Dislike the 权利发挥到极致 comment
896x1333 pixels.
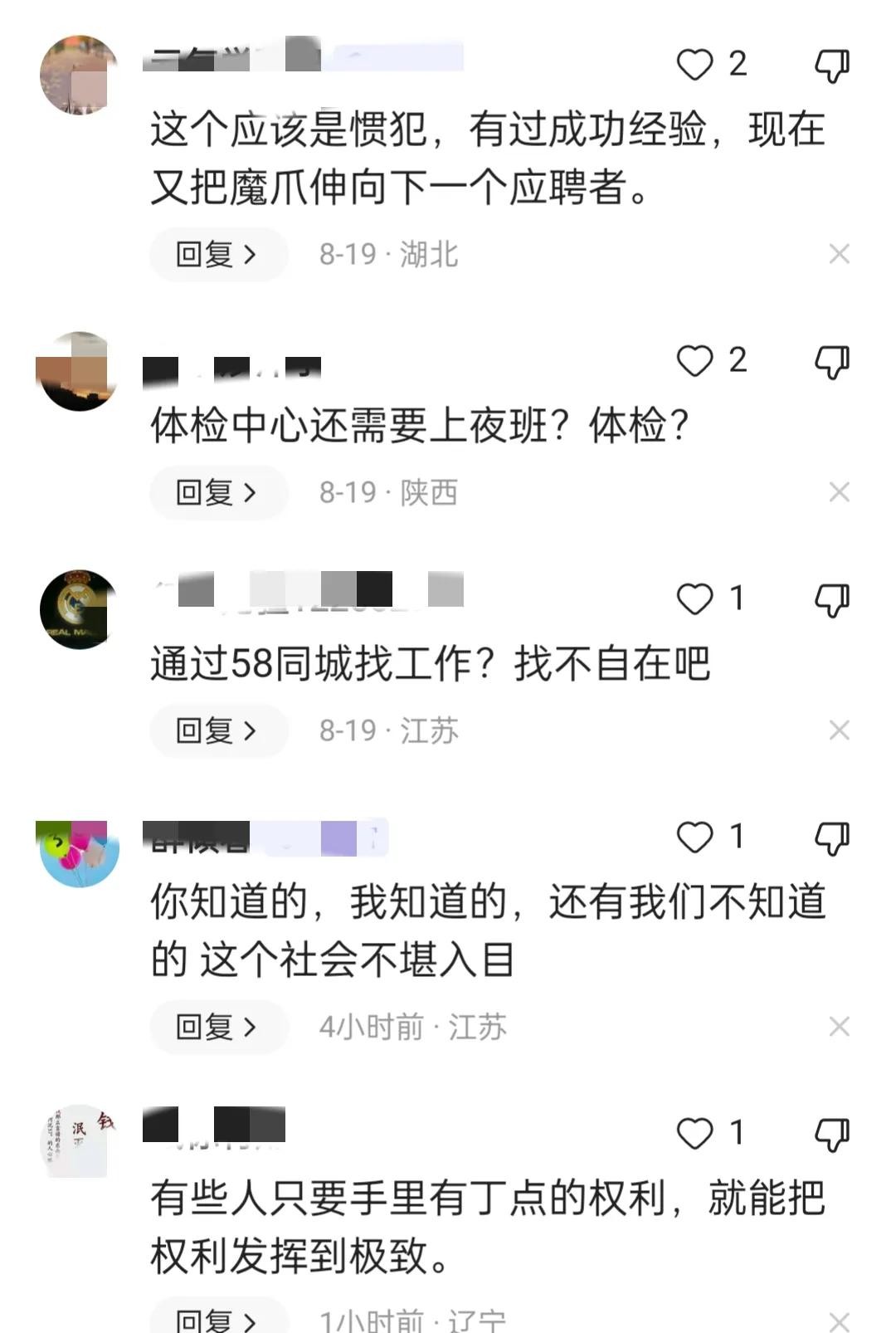coord(832,1135)
